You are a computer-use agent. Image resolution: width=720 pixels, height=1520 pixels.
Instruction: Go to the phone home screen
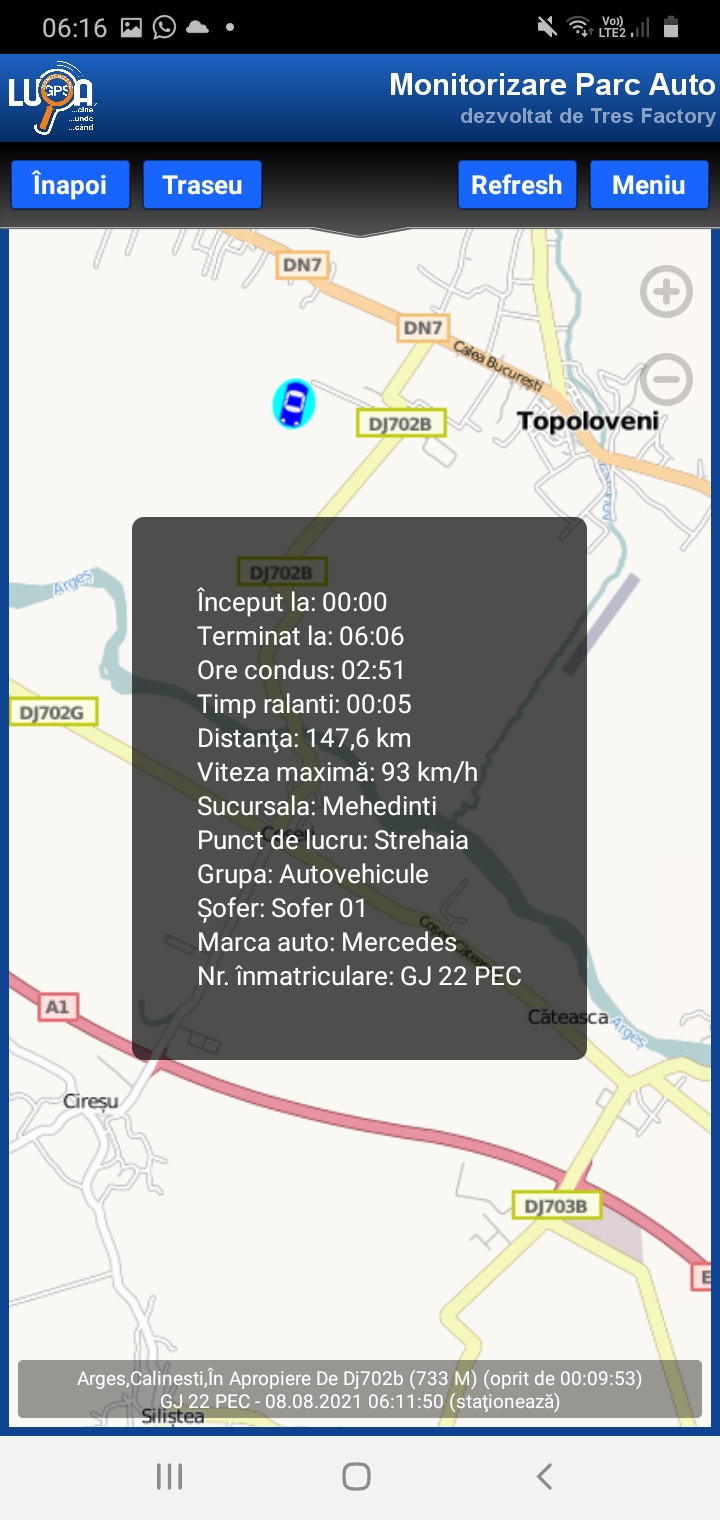click(x=356, y=1476)
